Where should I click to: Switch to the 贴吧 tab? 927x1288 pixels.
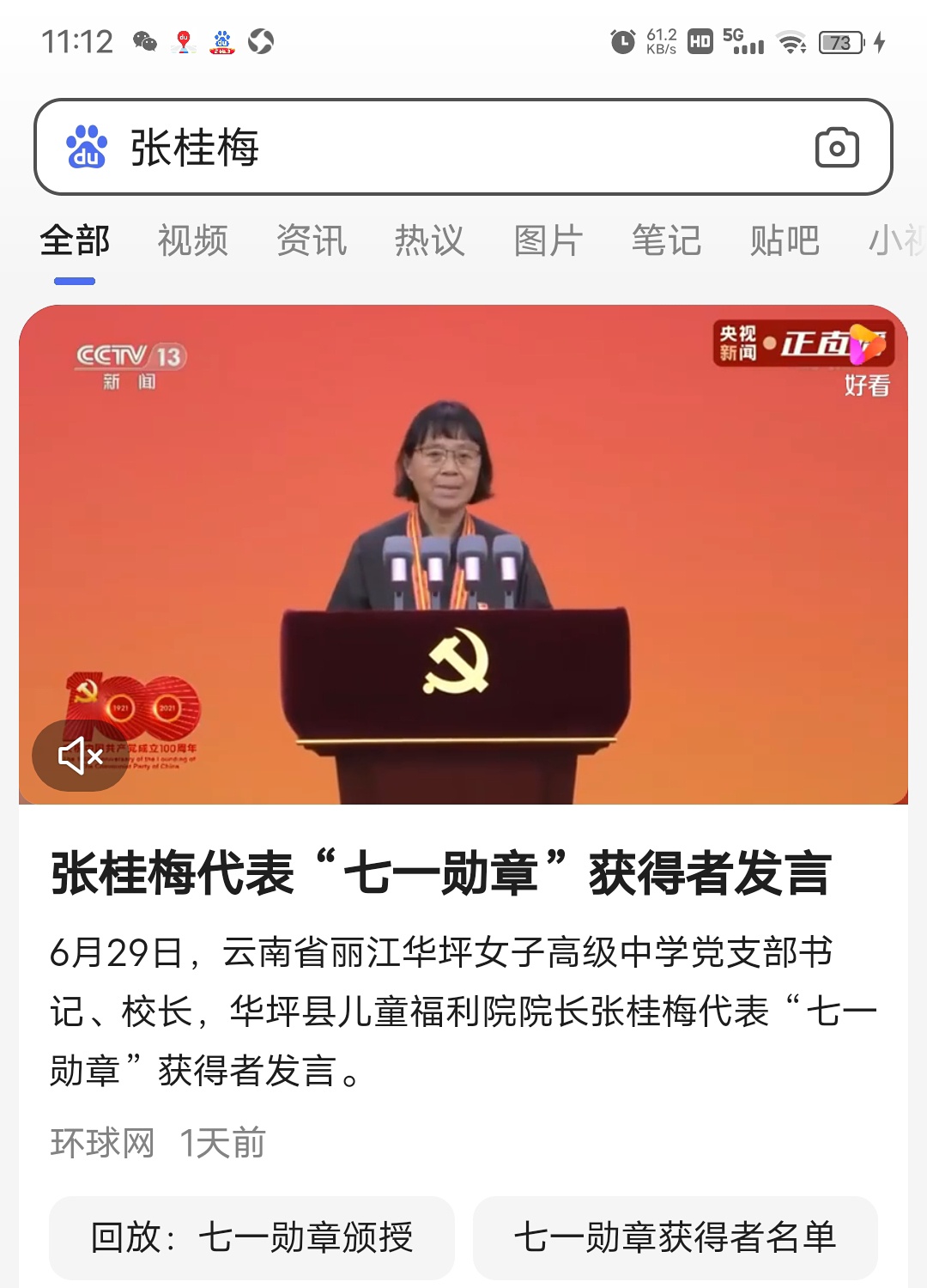point(785,240)
